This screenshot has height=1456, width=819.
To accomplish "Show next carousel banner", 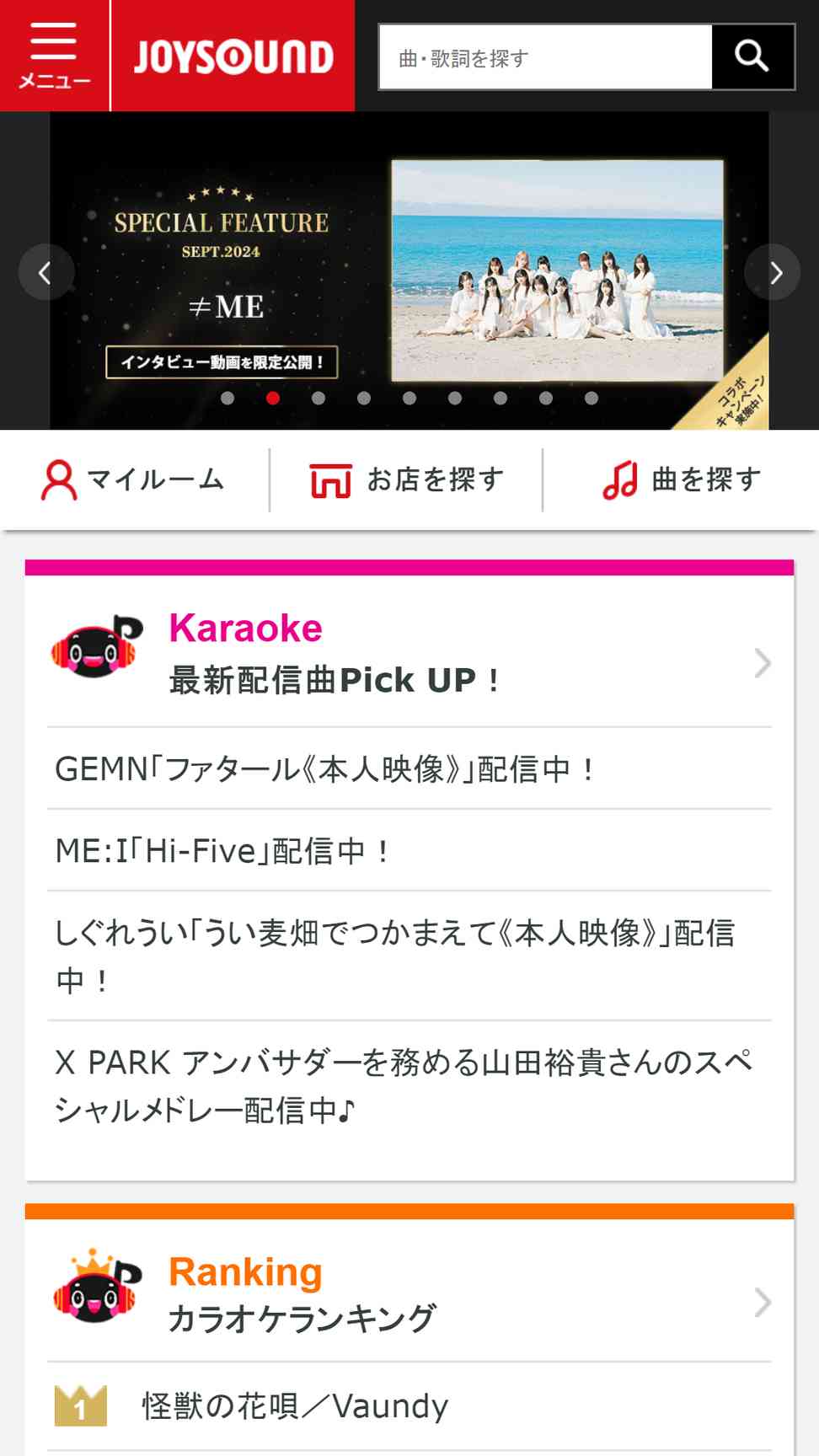I will (773, 272).
